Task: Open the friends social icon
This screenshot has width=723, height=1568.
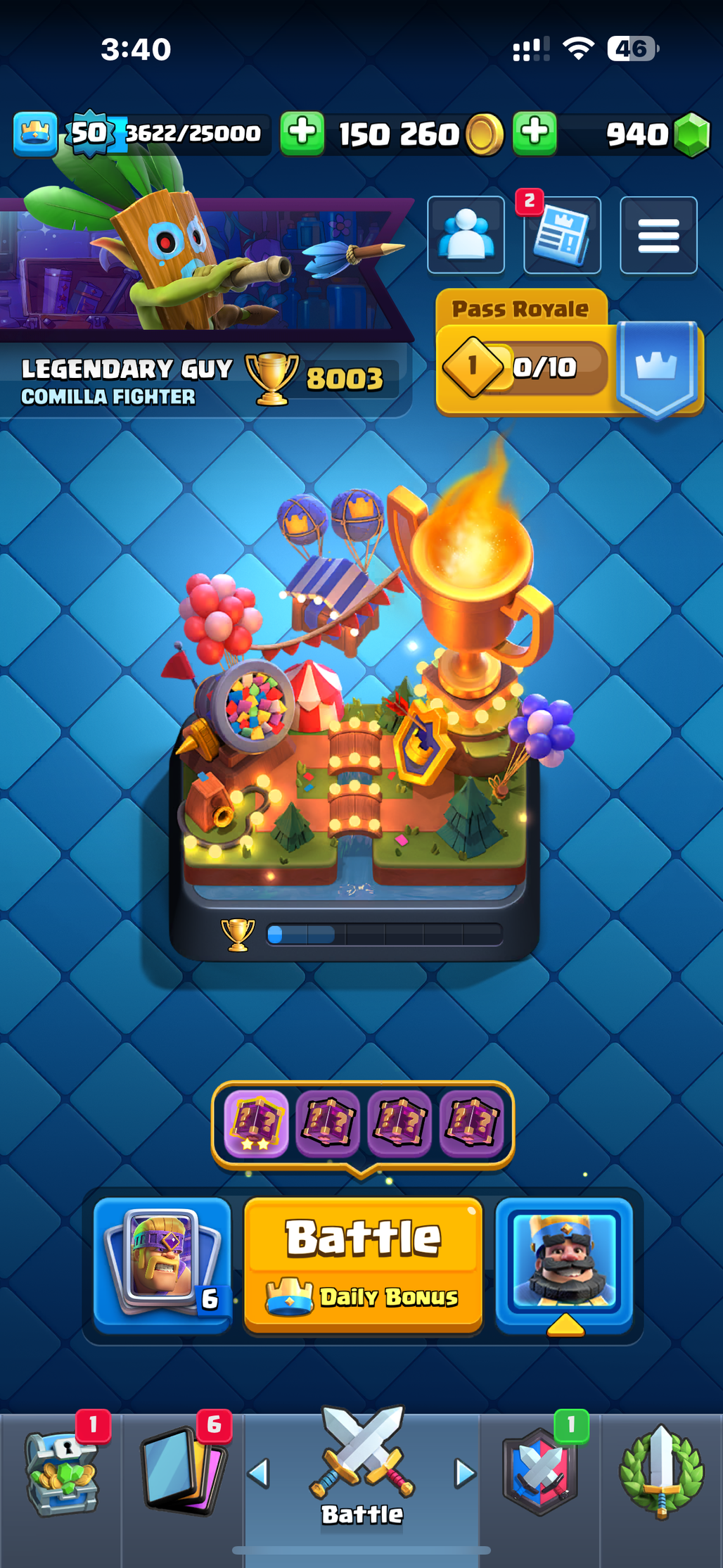Action: (466, 235)
